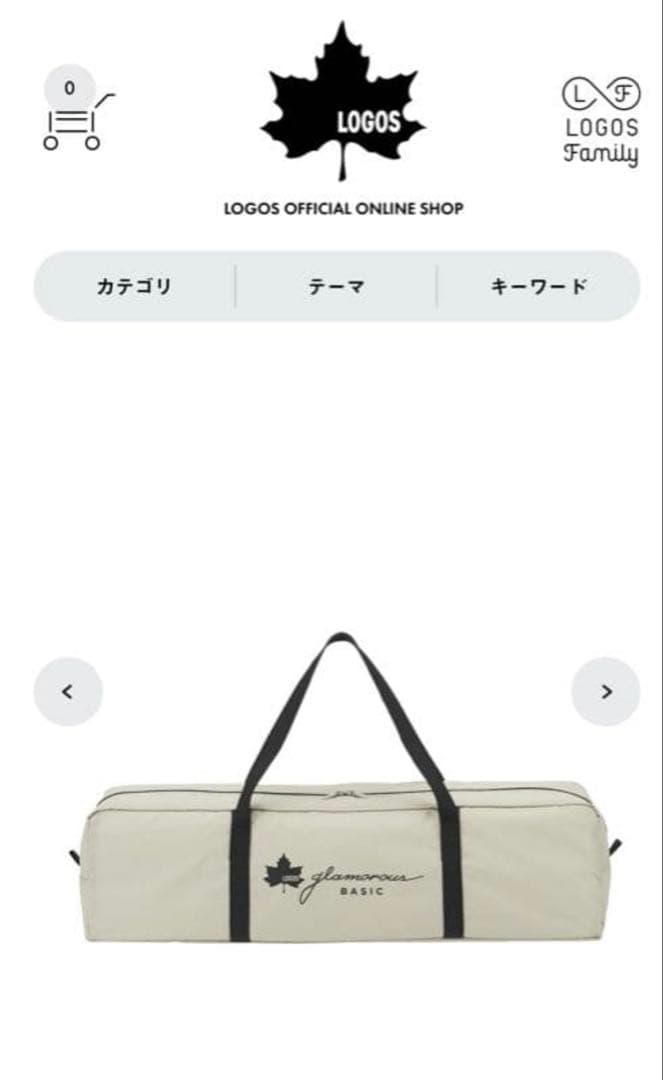663x1080 pixels.
Task: Open キーワード search
Action: tap(538, 286)
